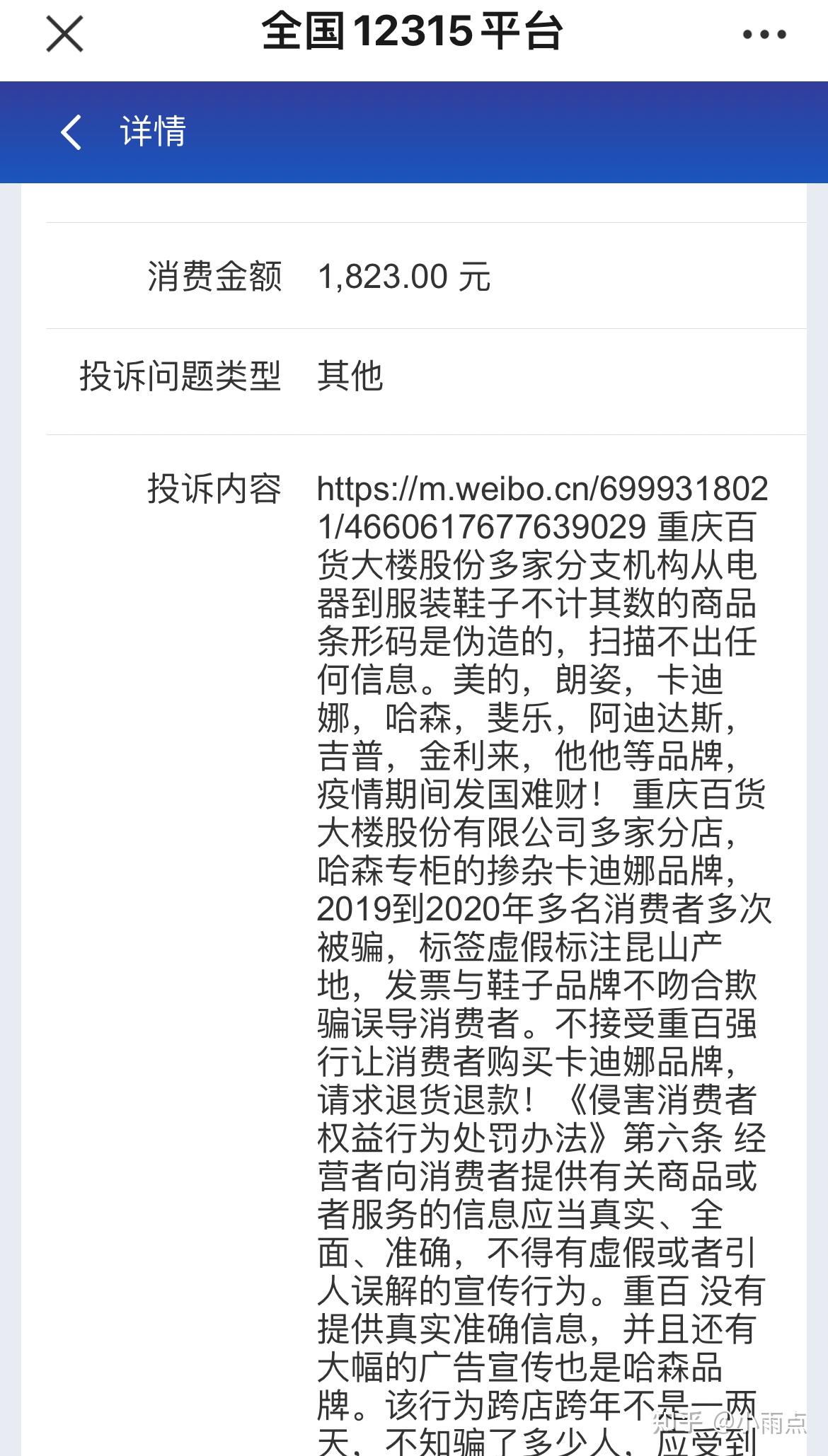828x1456 pixels.
Task: Tap the 知乎@小雨点 watermark
Action: [x=729, y=1422]
